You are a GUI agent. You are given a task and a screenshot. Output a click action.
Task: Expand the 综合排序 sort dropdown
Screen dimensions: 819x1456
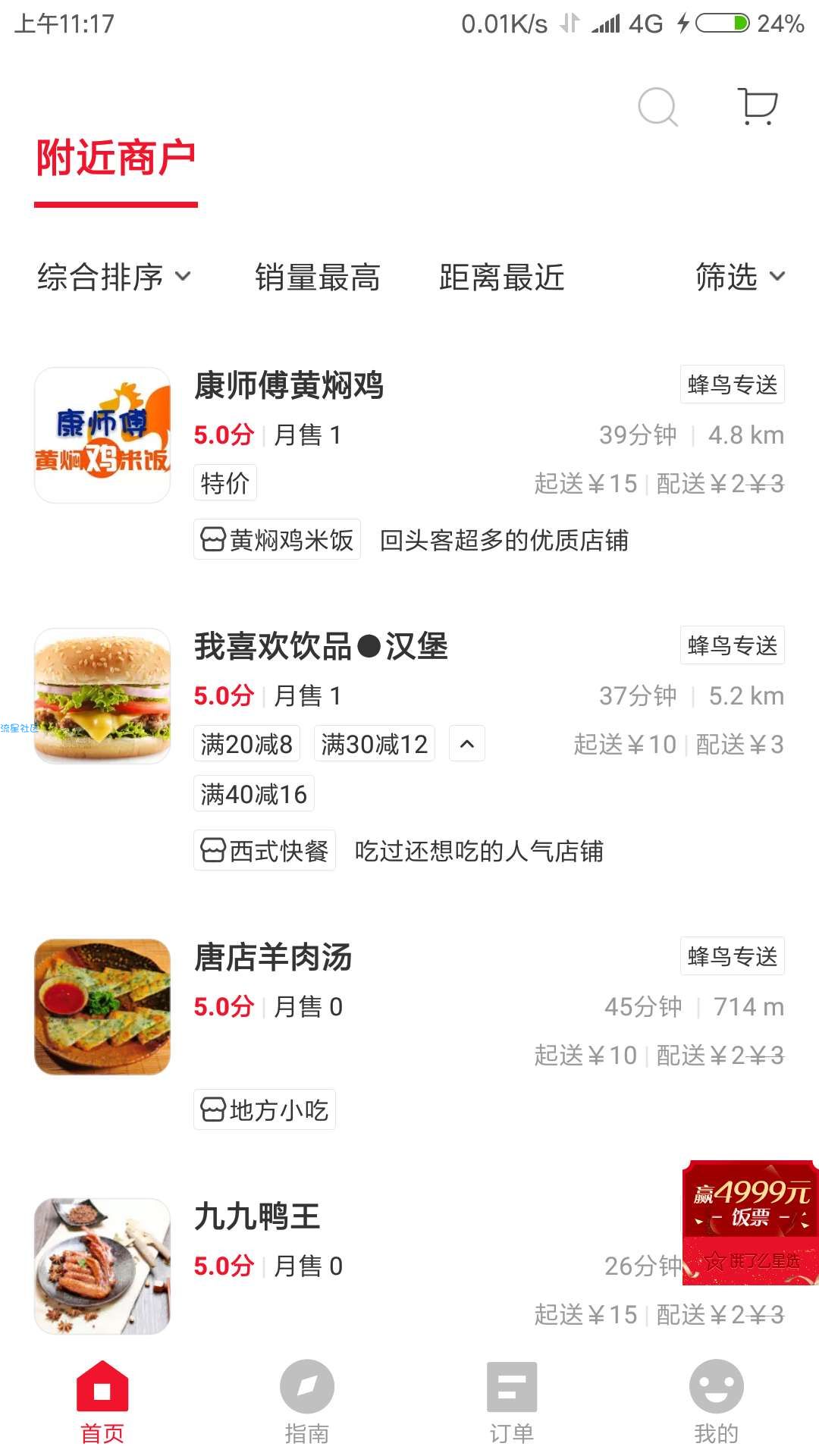(x=114, y=277)
